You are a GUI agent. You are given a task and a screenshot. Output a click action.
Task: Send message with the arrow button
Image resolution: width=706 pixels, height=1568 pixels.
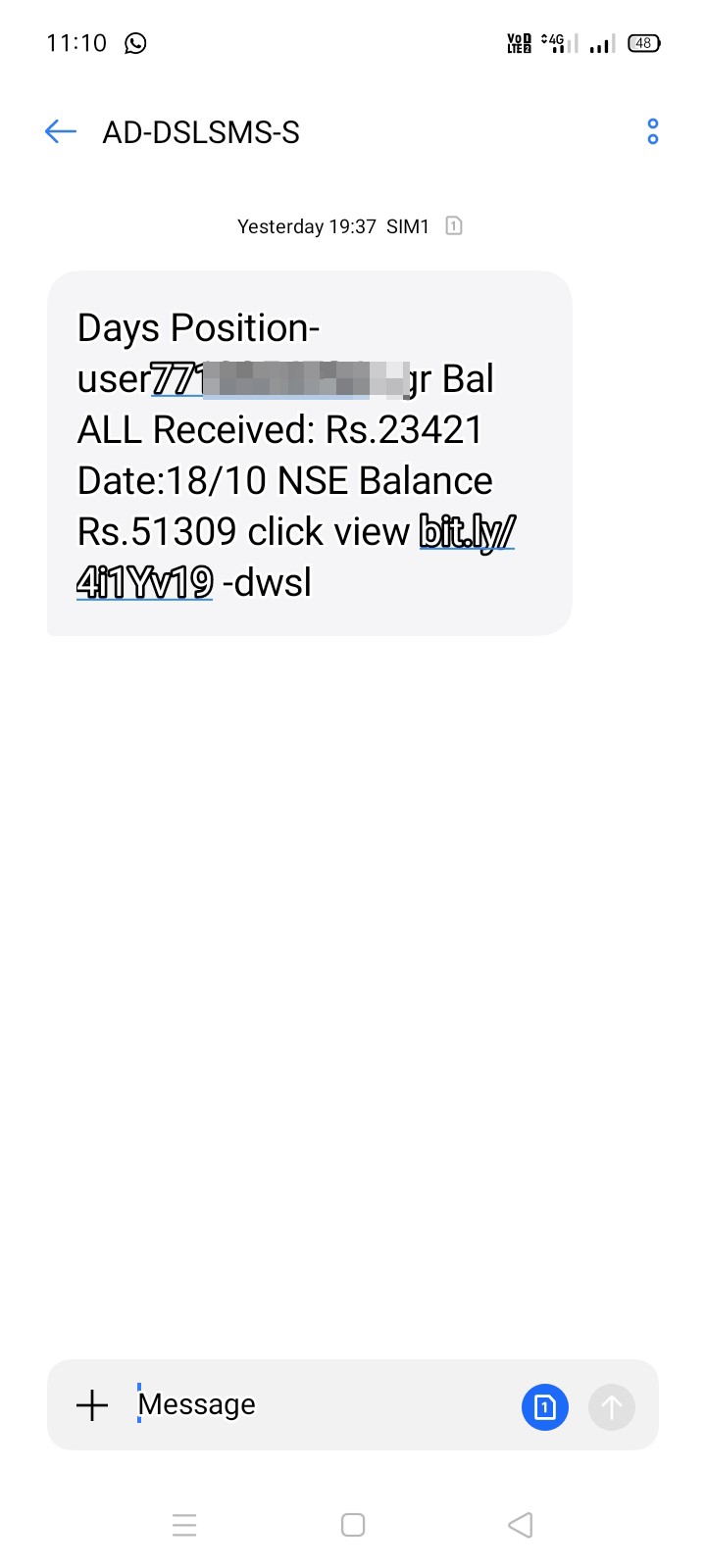tap(612, 1407)
